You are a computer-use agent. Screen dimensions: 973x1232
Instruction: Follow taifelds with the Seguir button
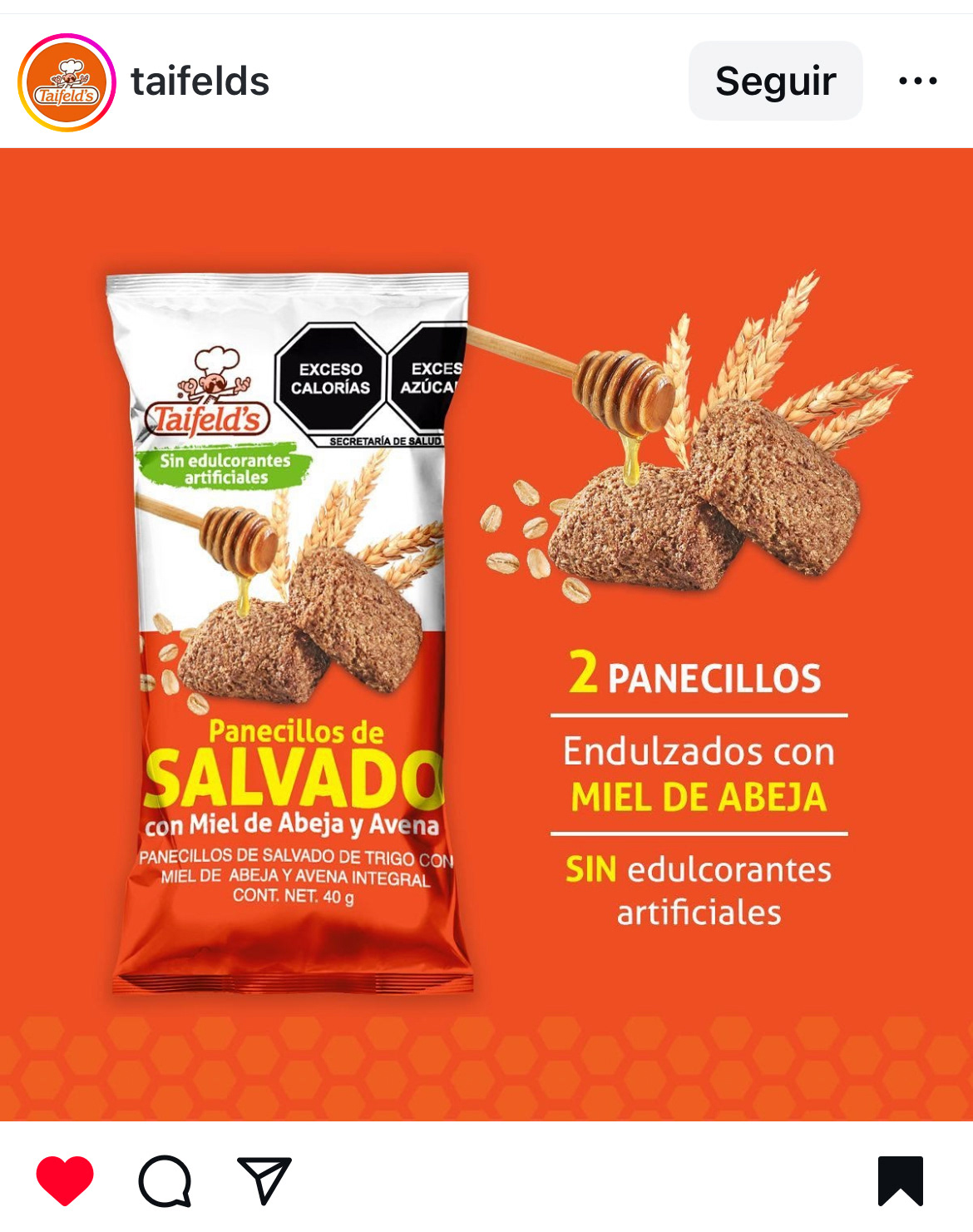pyautogui.click(x=775, y=81)
